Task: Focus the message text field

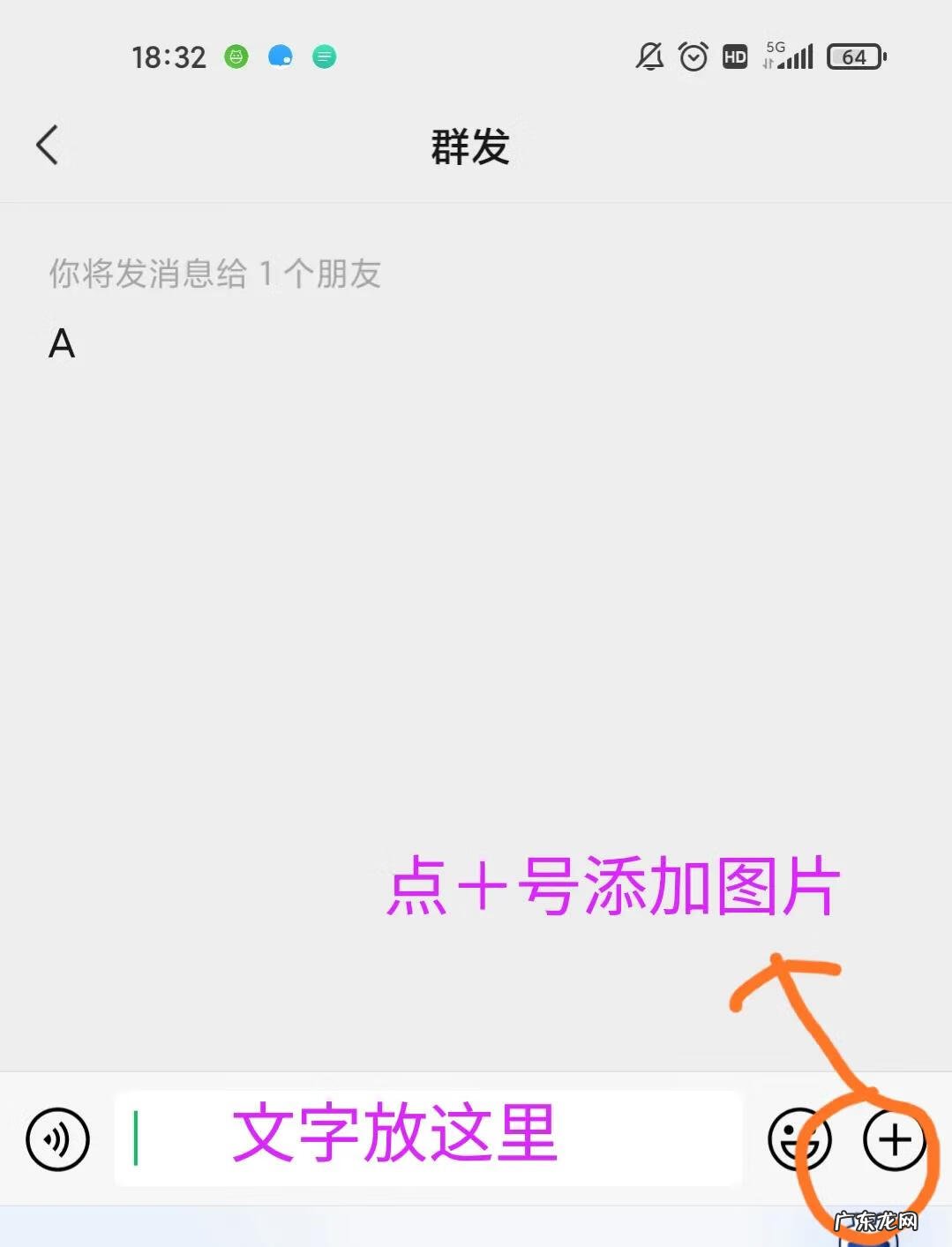Action: click(x=428, y=1138)
